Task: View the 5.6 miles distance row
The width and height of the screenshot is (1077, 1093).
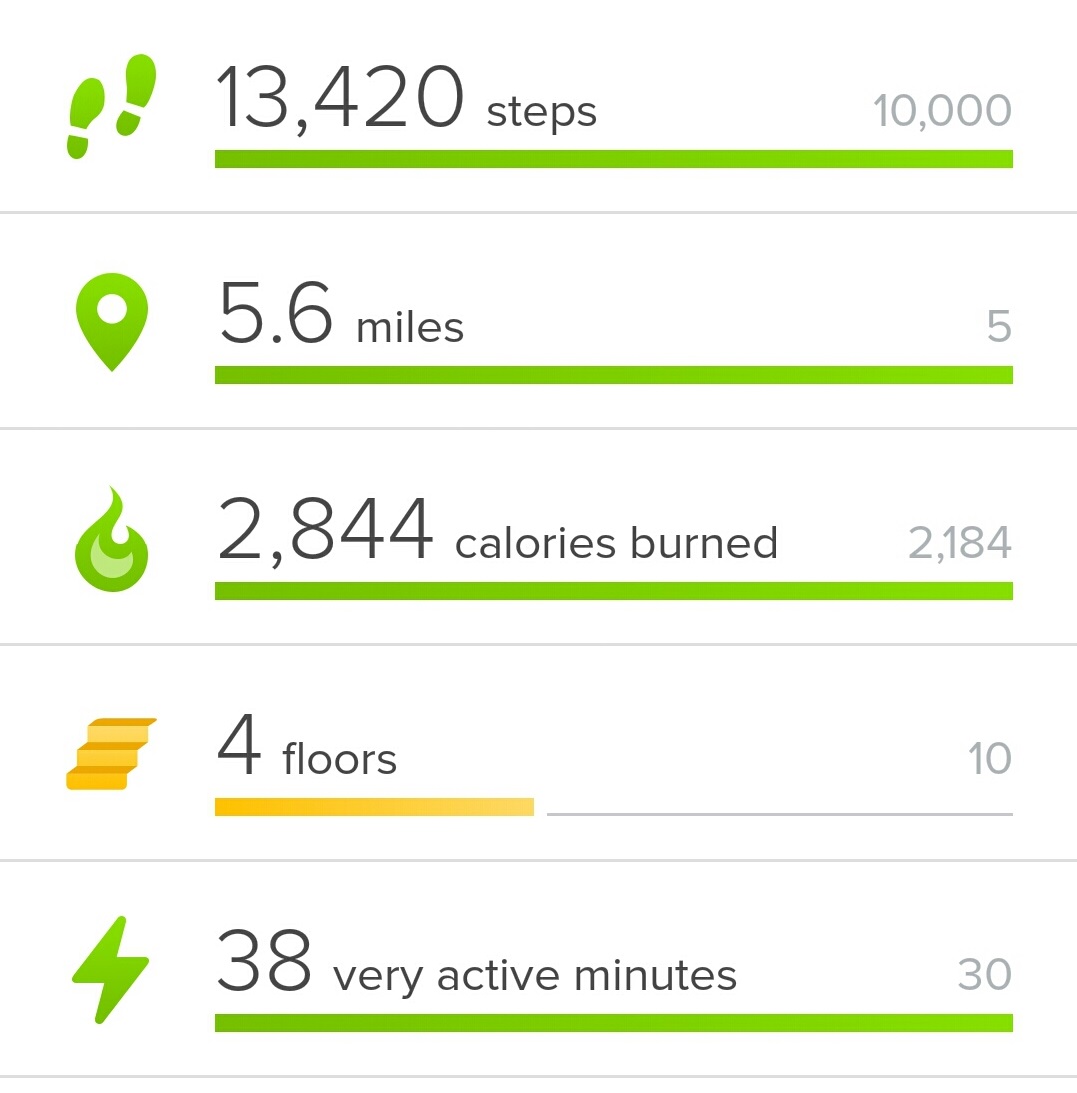Action: tap(538, 324)
